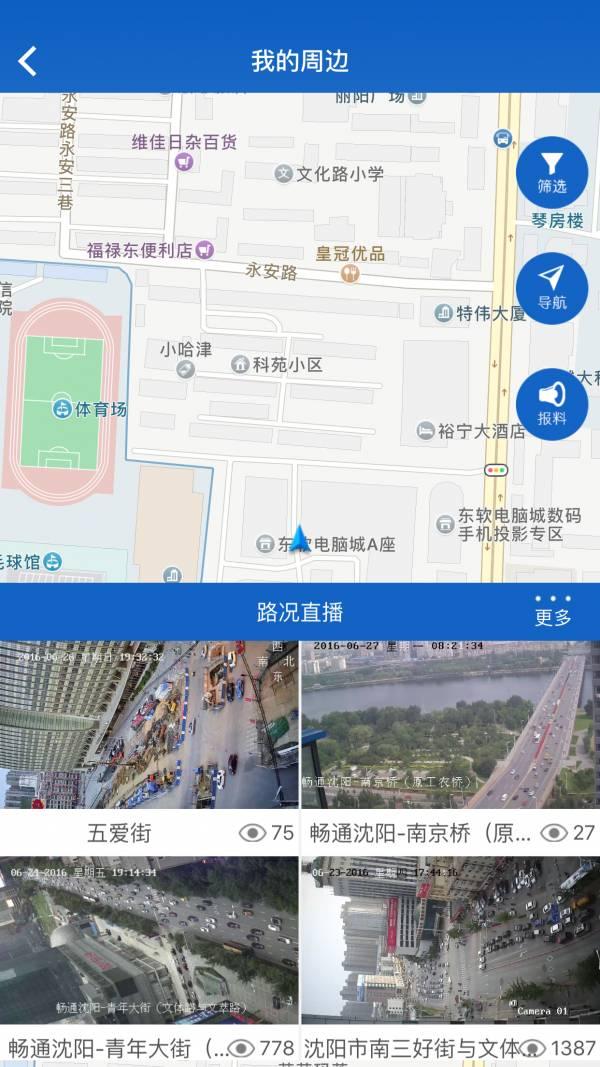This screenshot has height=1067, width=600.
Task: Open the 筛选 filter button
Action: pos(552,172)
